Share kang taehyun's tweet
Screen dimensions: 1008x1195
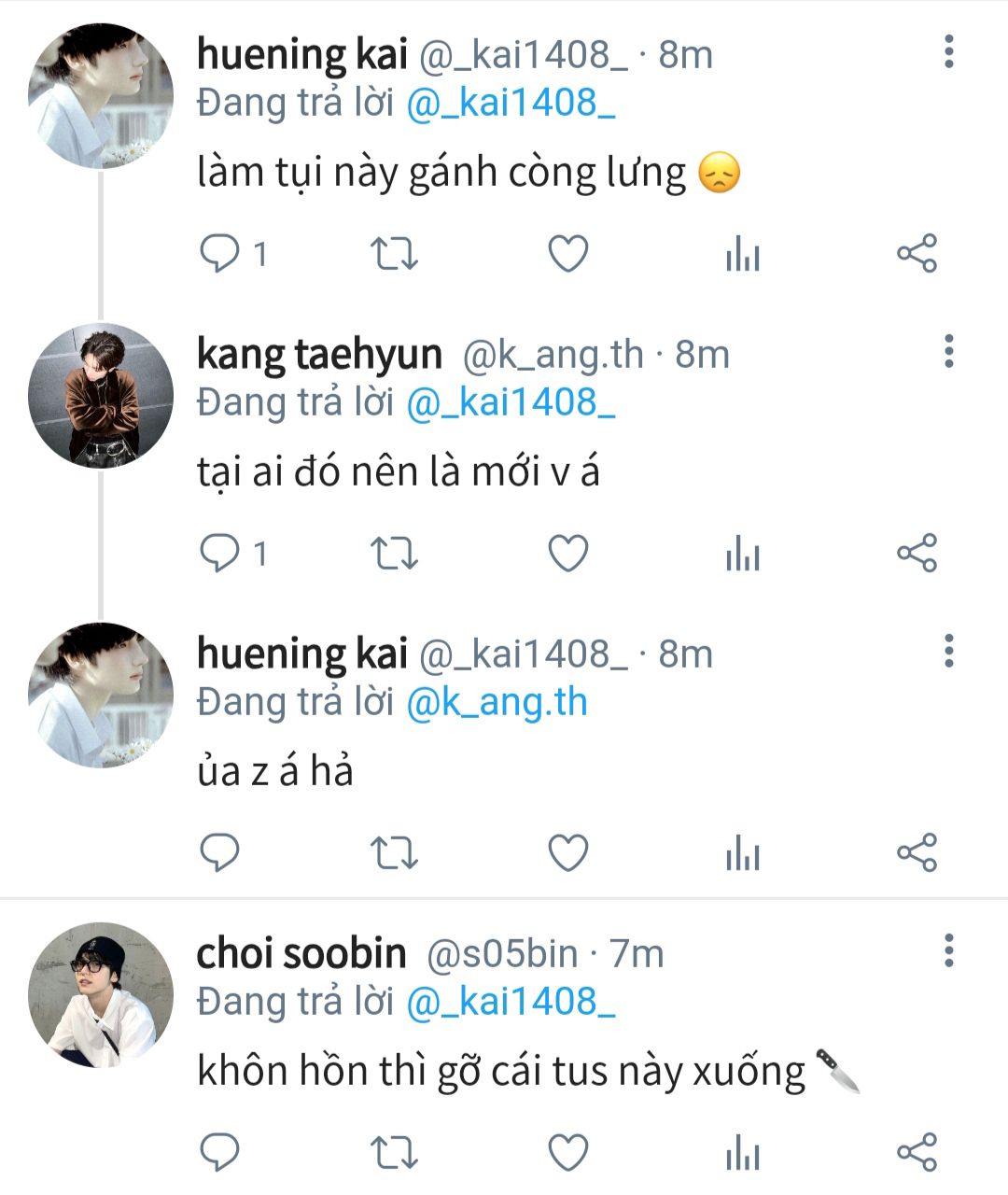(x=917, y=554)
